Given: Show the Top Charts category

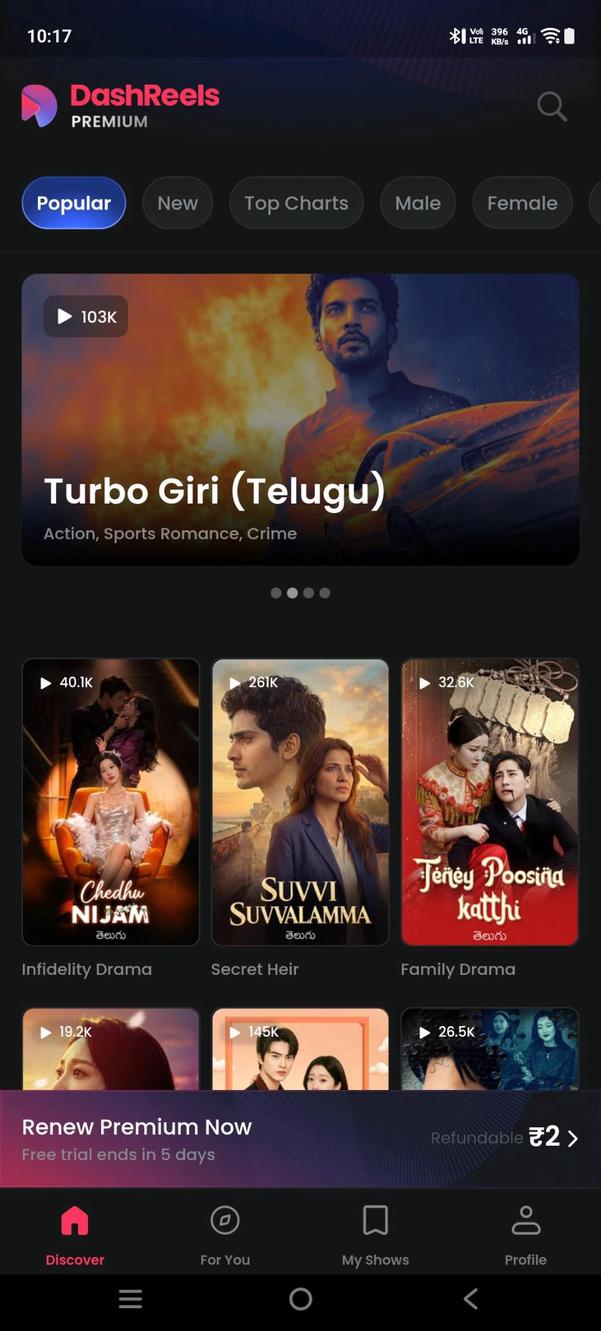Looking at the screenshot, I should (296, 203).
